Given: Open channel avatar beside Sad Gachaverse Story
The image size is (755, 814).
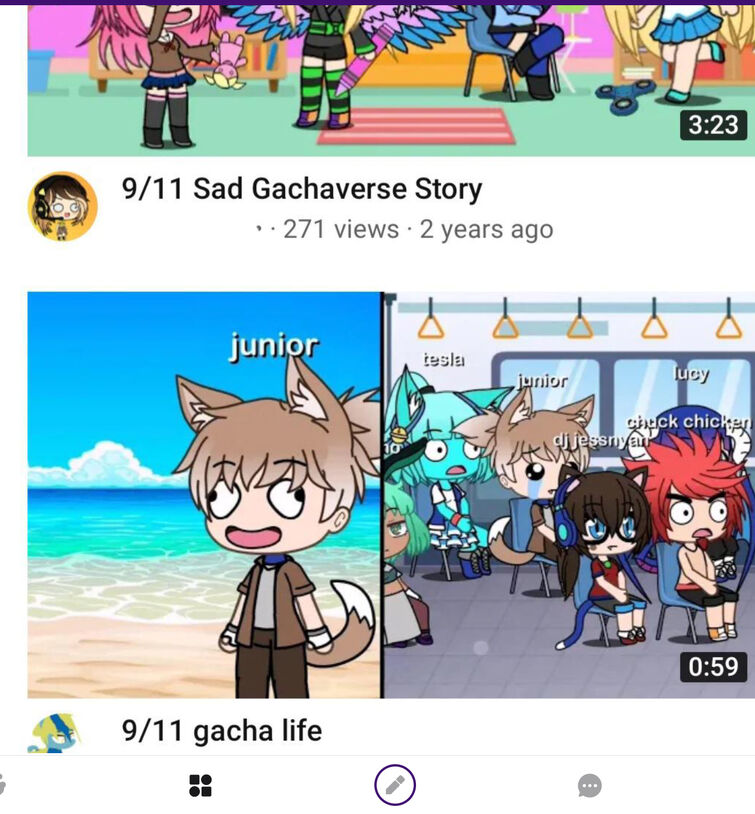Looking at the screenshot, I should [x=62, y=206].
